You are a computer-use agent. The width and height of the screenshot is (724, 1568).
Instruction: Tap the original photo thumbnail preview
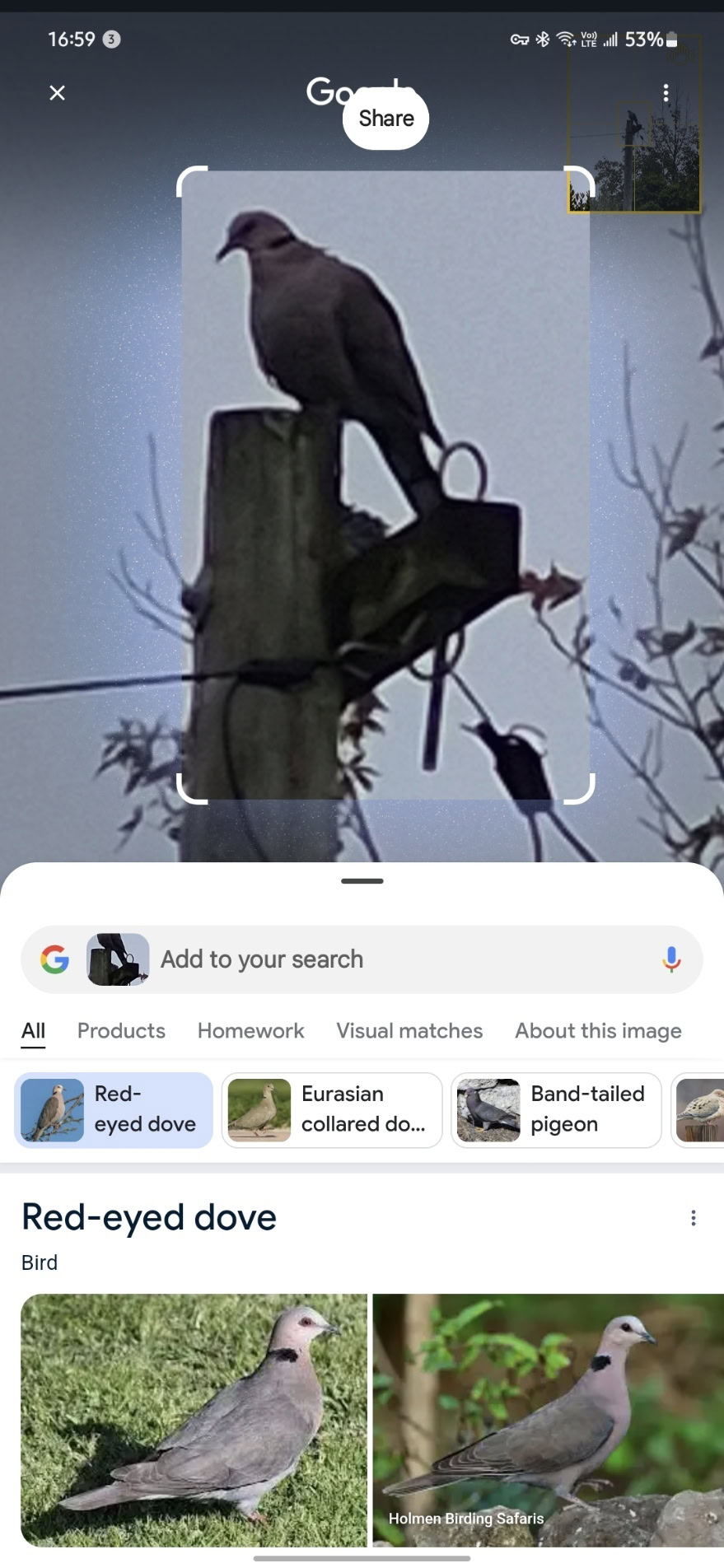click(x=634, y=124)
